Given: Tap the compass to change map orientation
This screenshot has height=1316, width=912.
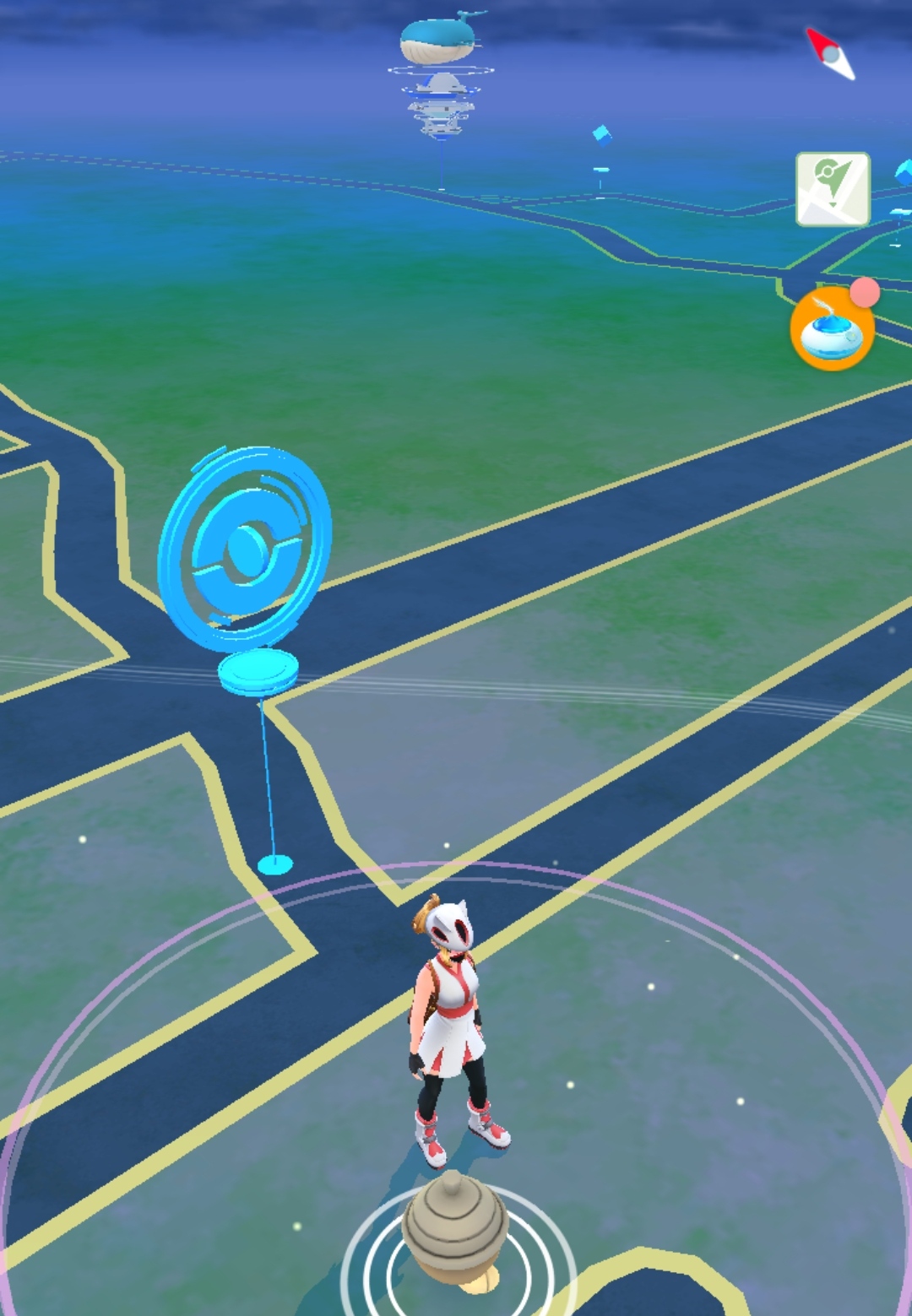Looking at the screenshot, I should [x=831, y=54].
